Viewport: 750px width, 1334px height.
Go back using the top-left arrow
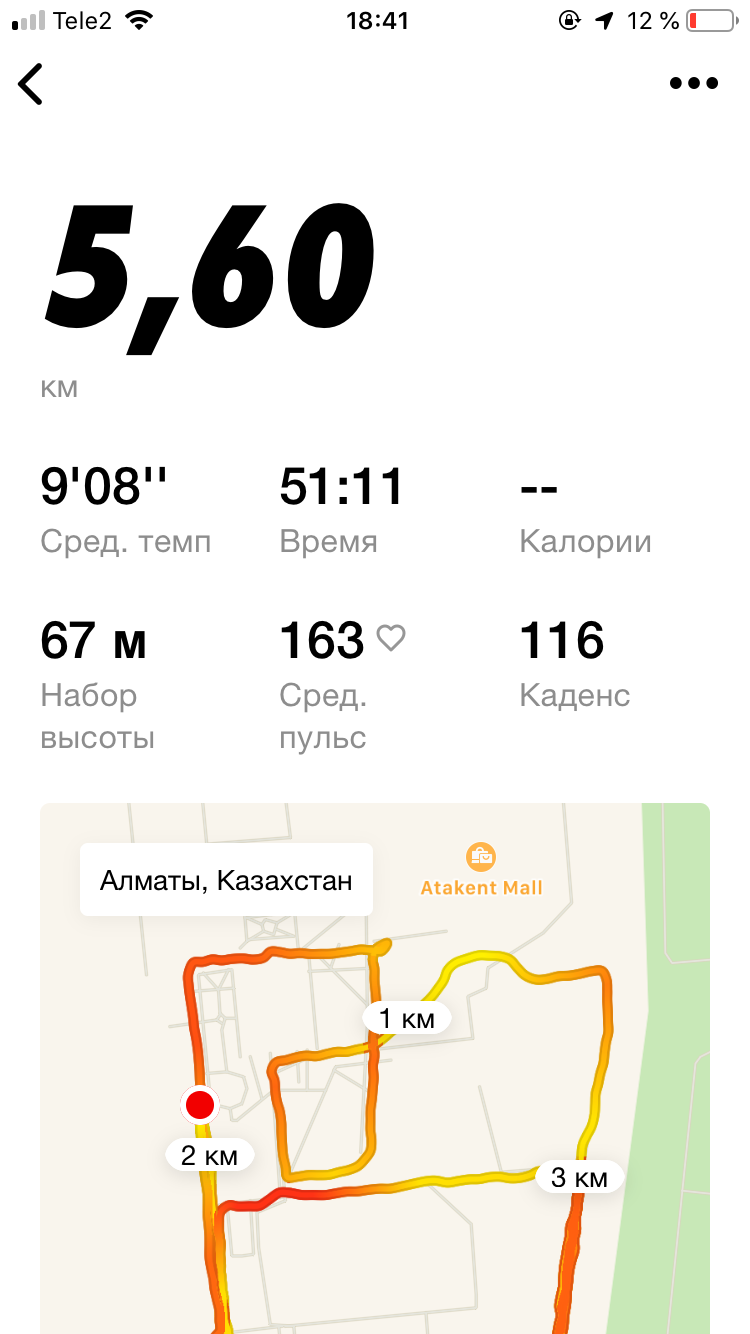pos(31,84)
